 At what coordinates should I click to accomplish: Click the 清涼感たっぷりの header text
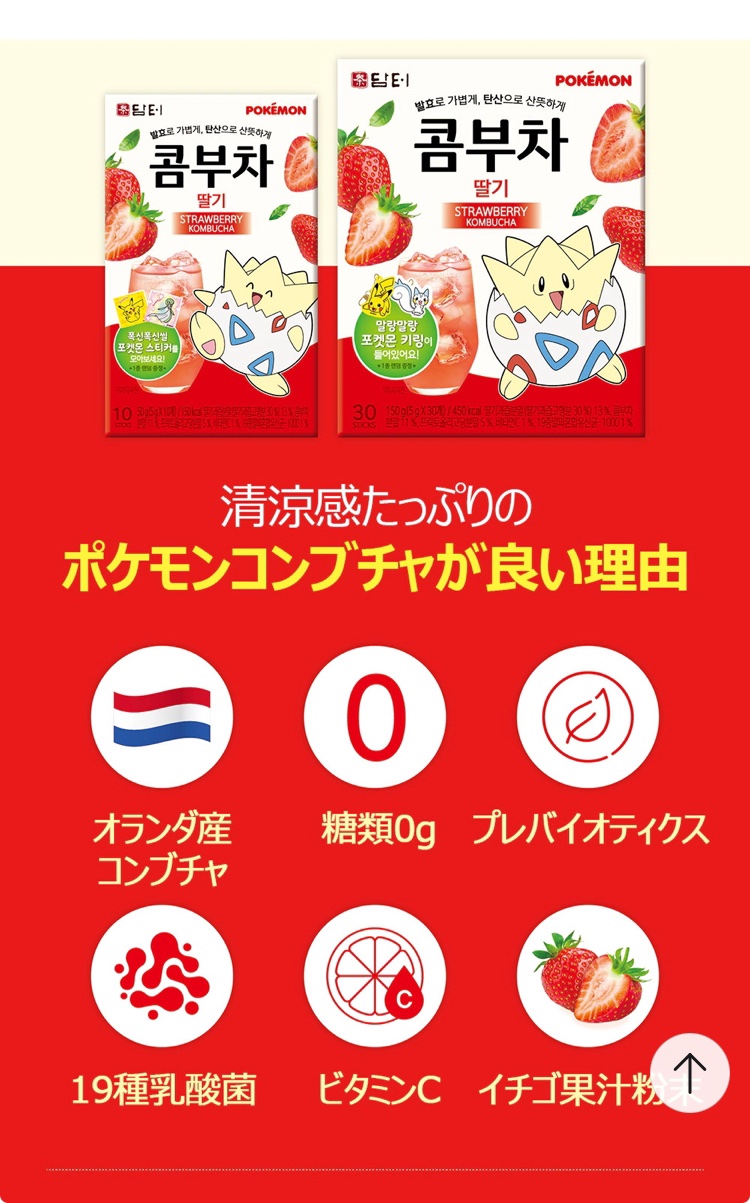coord(375,507)
